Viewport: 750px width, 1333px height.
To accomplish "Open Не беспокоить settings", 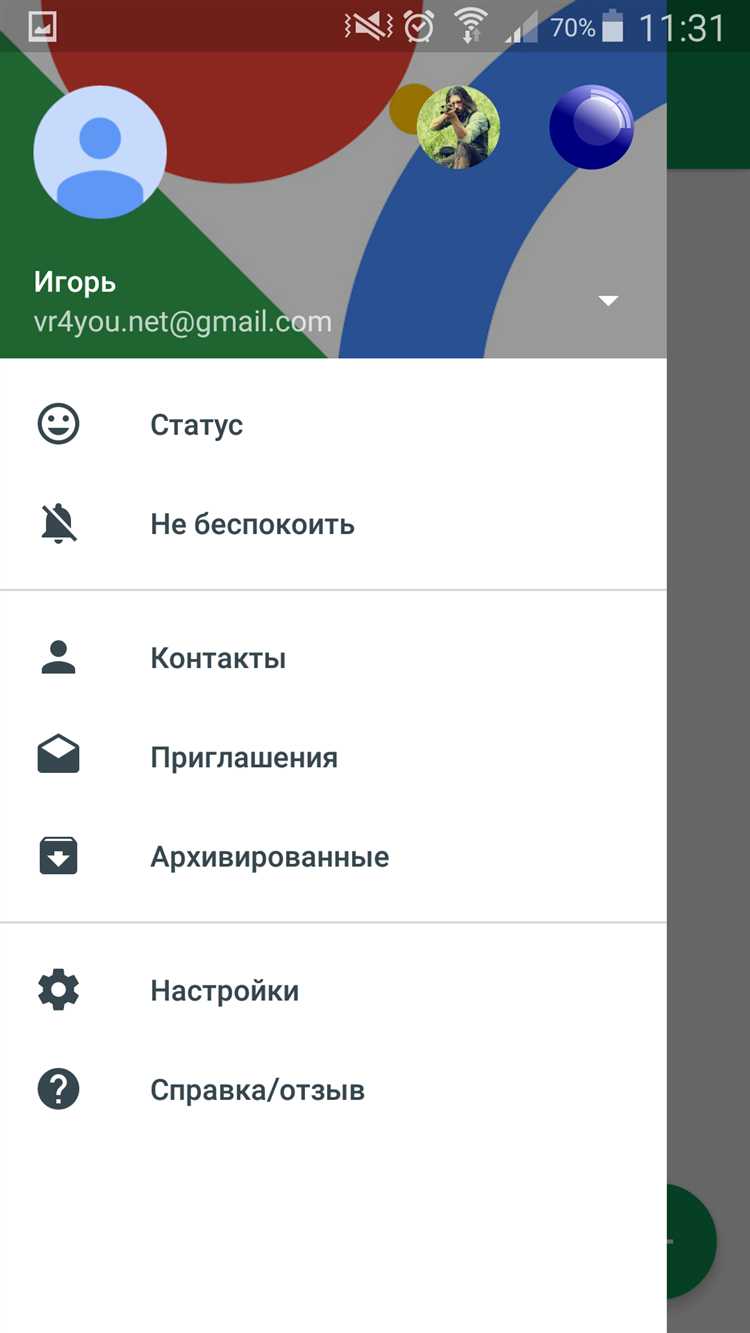I will tap(252, 524).
